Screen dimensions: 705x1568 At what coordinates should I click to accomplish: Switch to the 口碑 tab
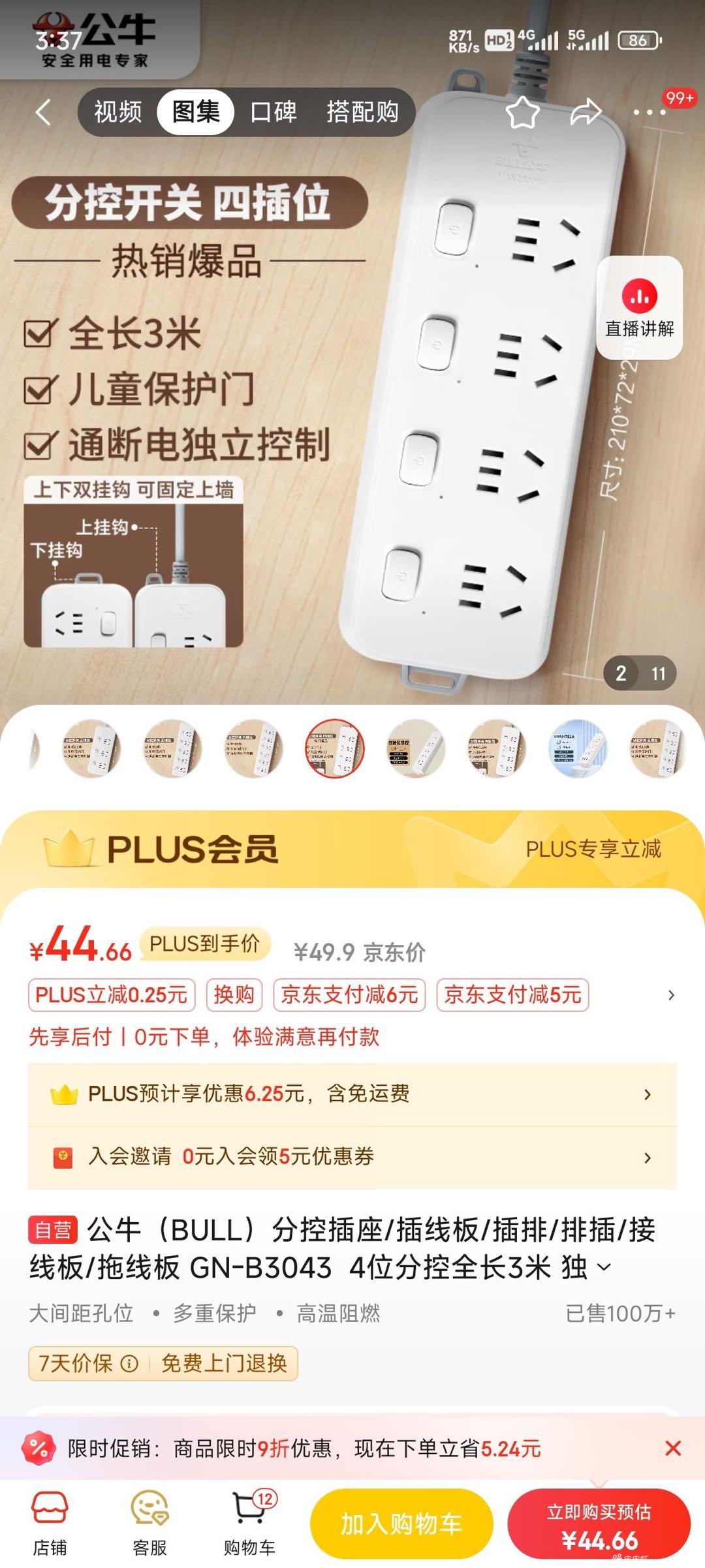pos(274,112)
